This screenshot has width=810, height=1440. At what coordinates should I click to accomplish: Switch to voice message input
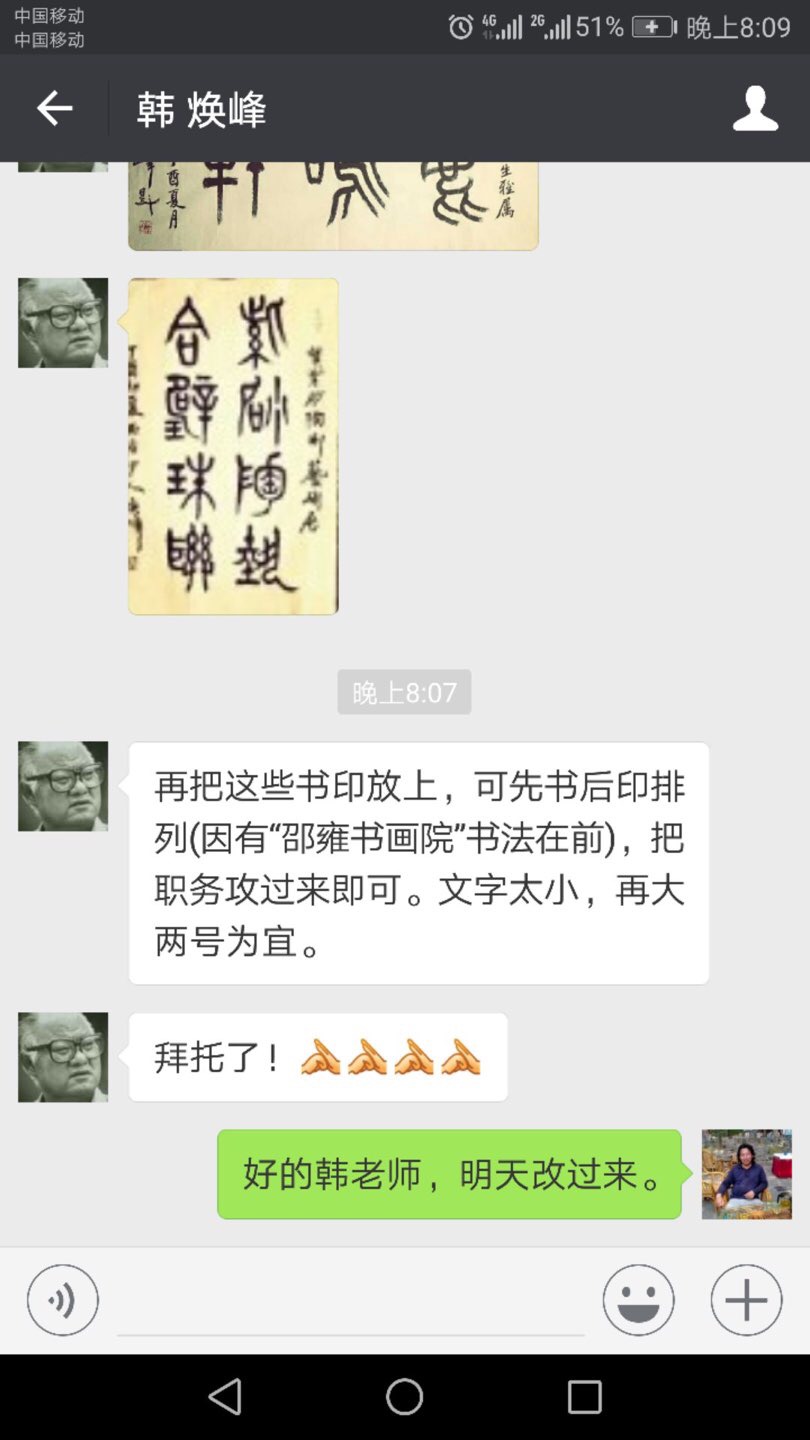coord(63,1300)
